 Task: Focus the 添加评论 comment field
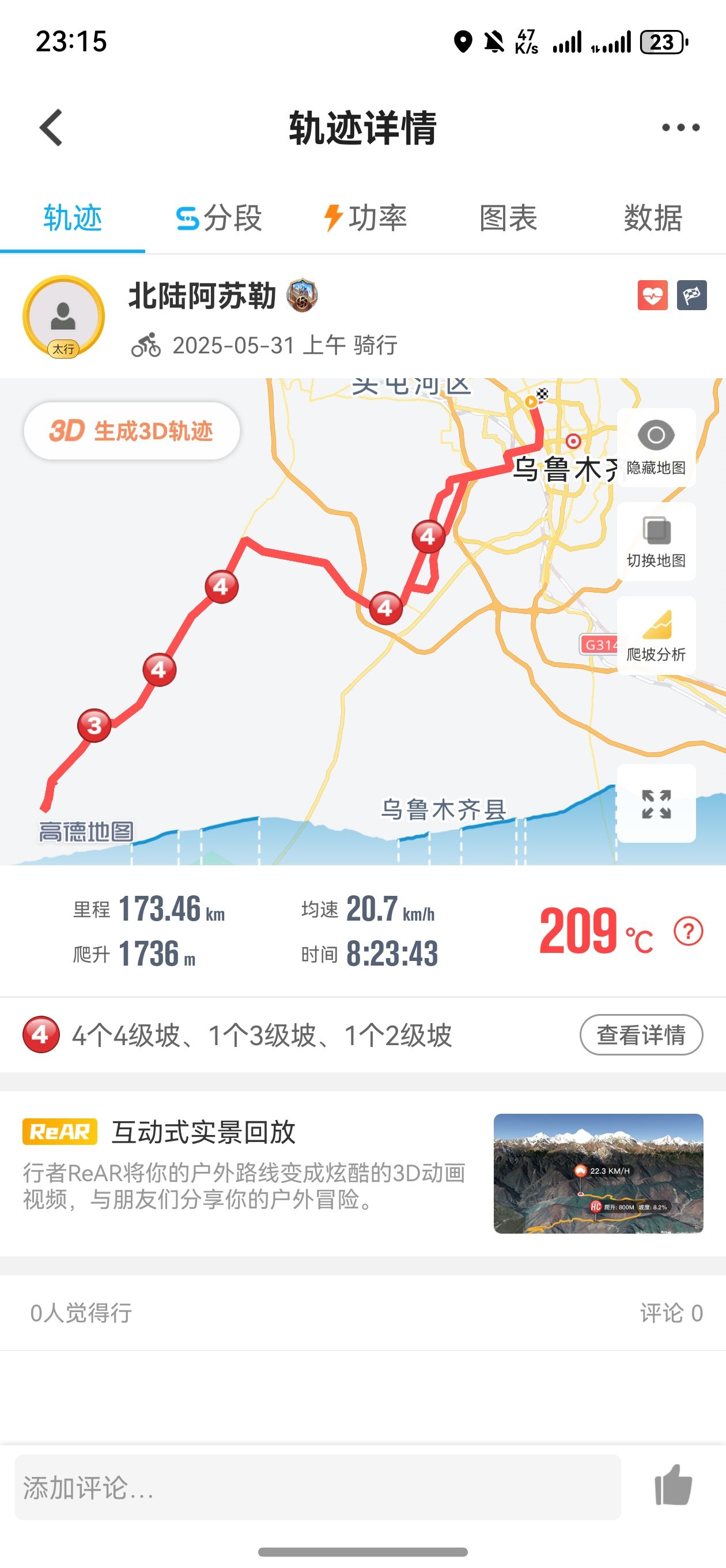[317, 1487]
